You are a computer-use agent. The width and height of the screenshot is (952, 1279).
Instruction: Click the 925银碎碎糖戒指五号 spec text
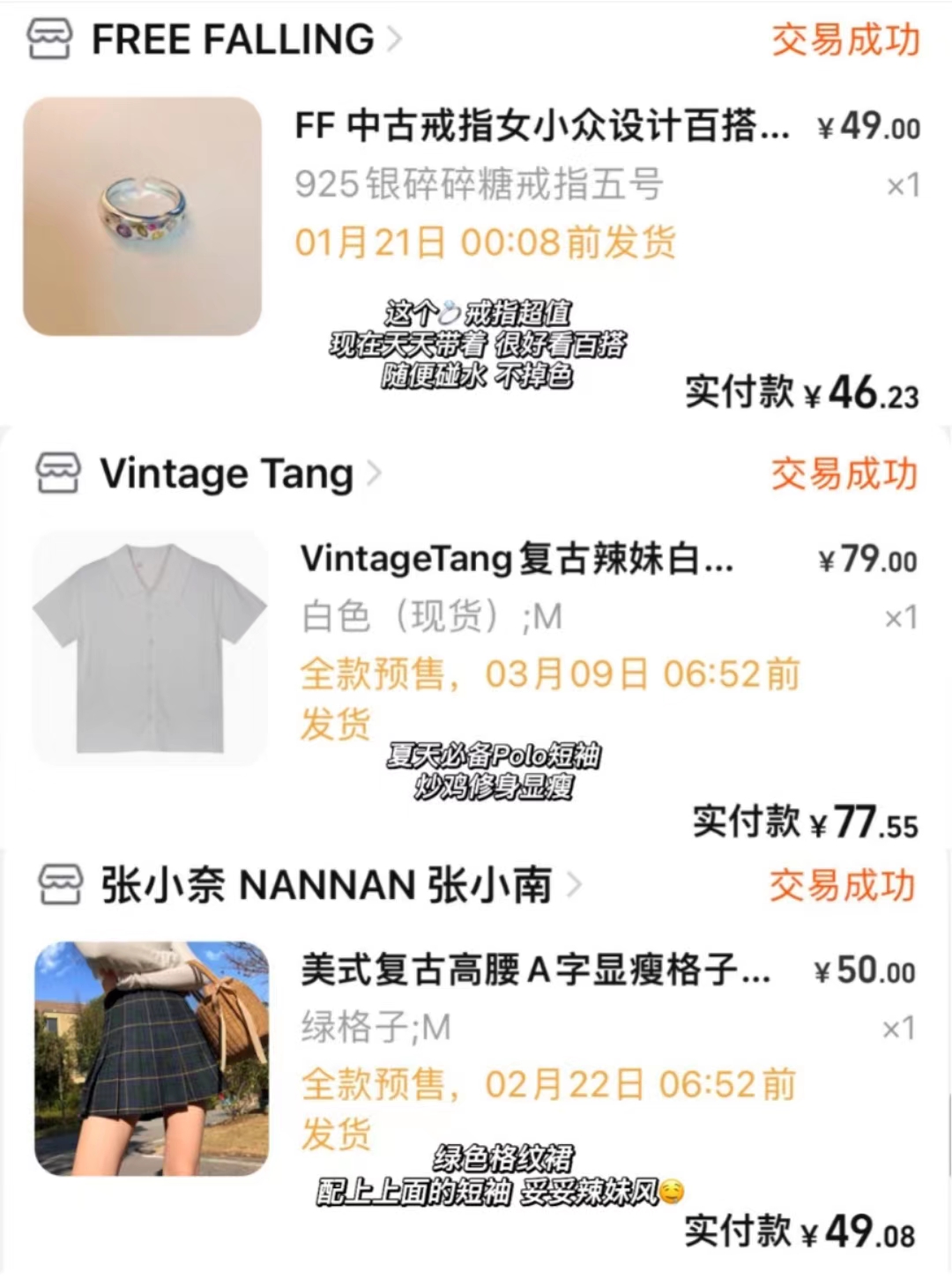tap(480, 185)
